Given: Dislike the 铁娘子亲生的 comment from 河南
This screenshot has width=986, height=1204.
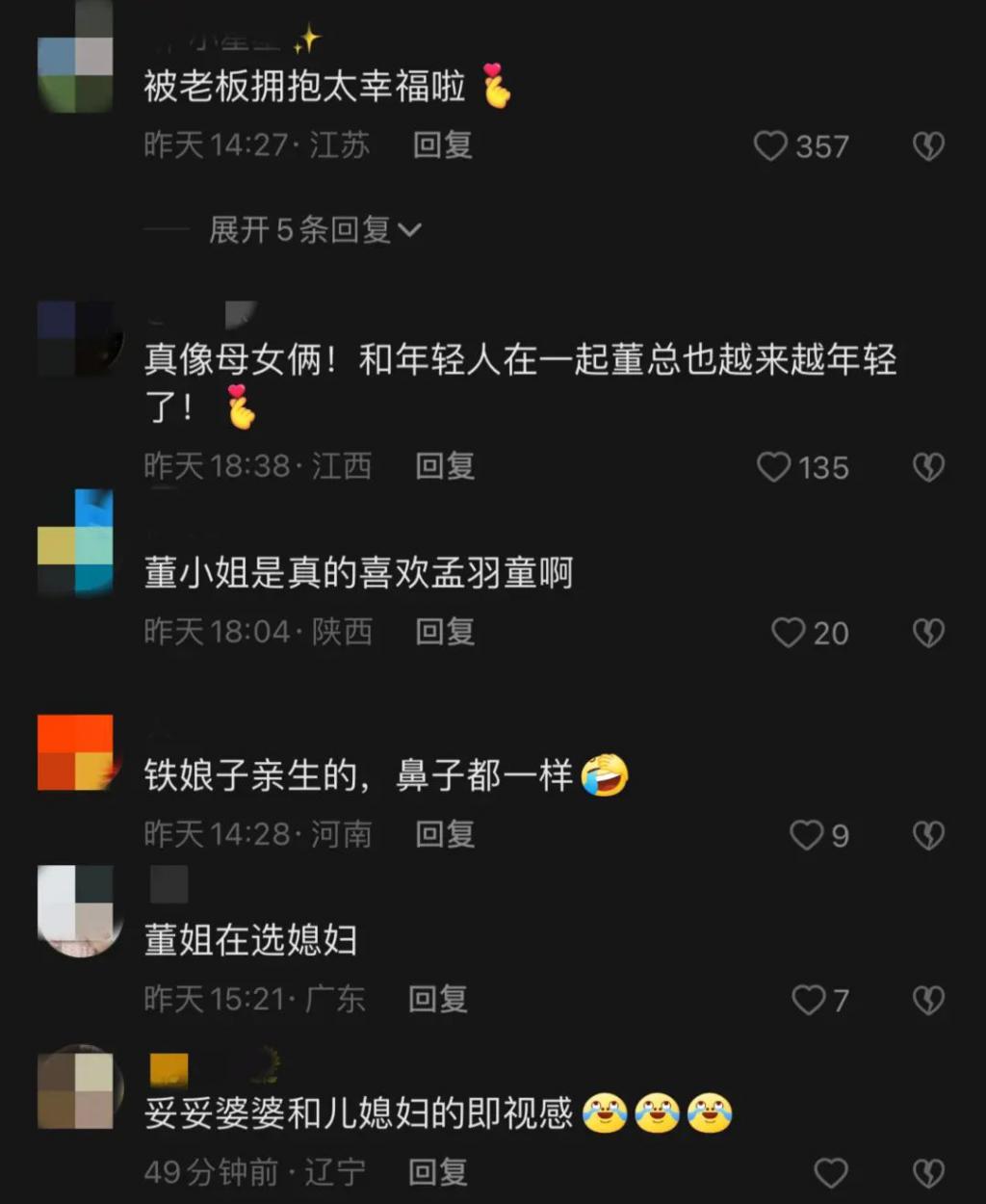Looking at the screenshot, I should (928, 835).
